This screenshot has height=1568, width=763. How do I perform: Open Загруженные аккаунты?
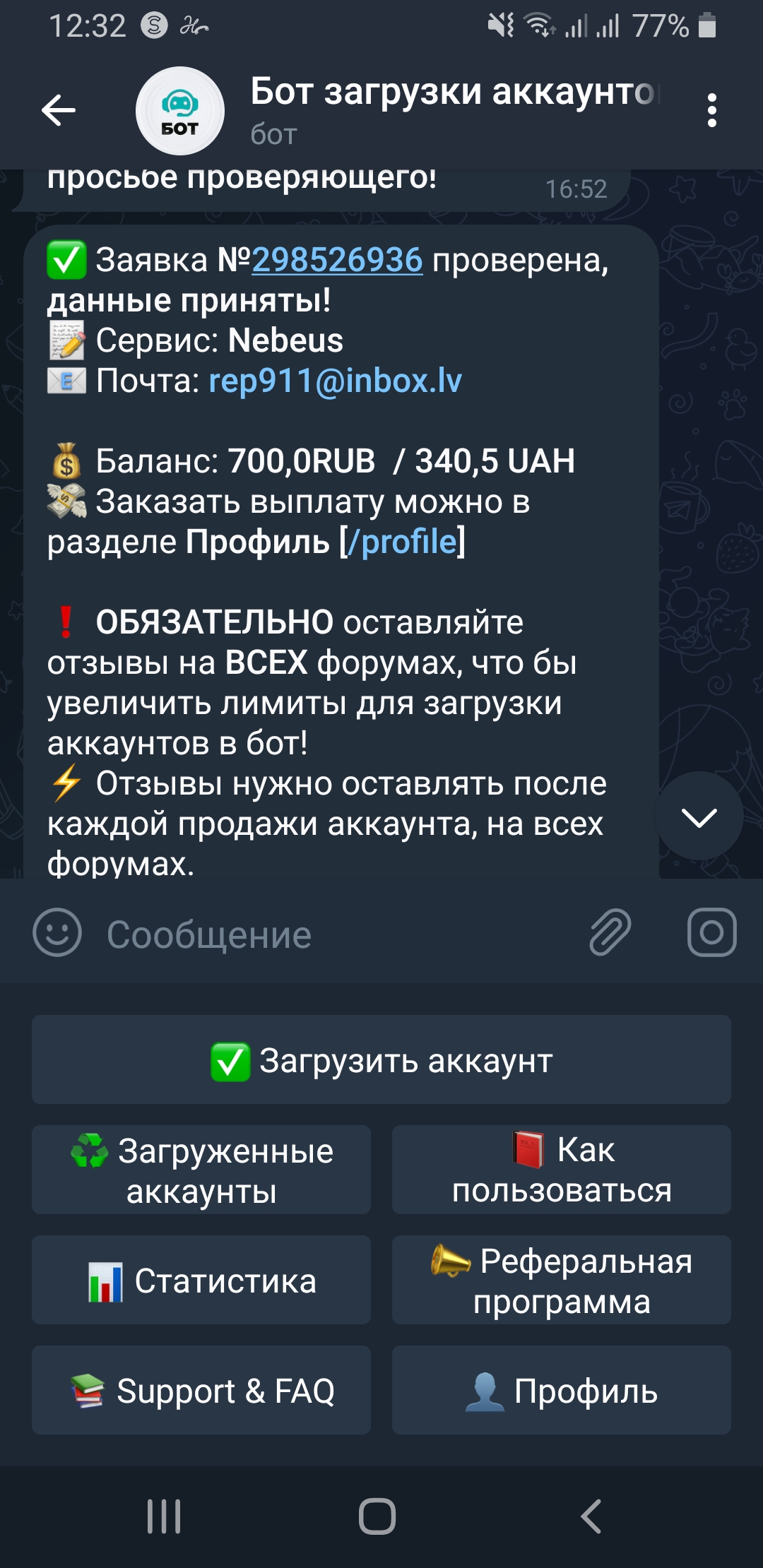(201, 1170)
